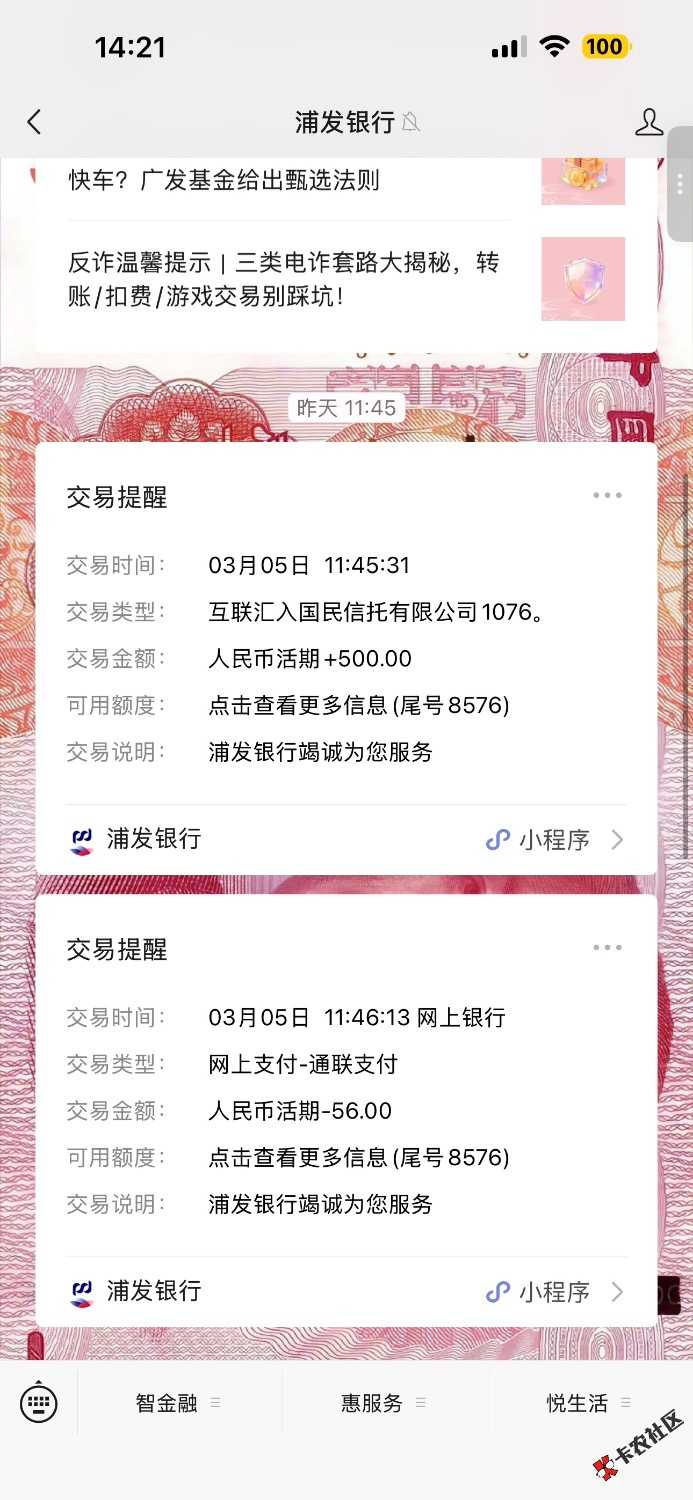Viewport: 693px width, 1500px height.
Task: Switch to keyboard input
Action: point(39,1403)
